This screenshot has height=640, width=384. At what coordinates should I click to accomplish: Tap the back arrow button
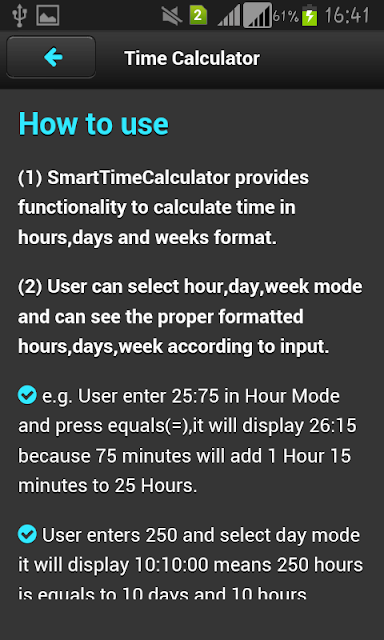tap(51, 57)
